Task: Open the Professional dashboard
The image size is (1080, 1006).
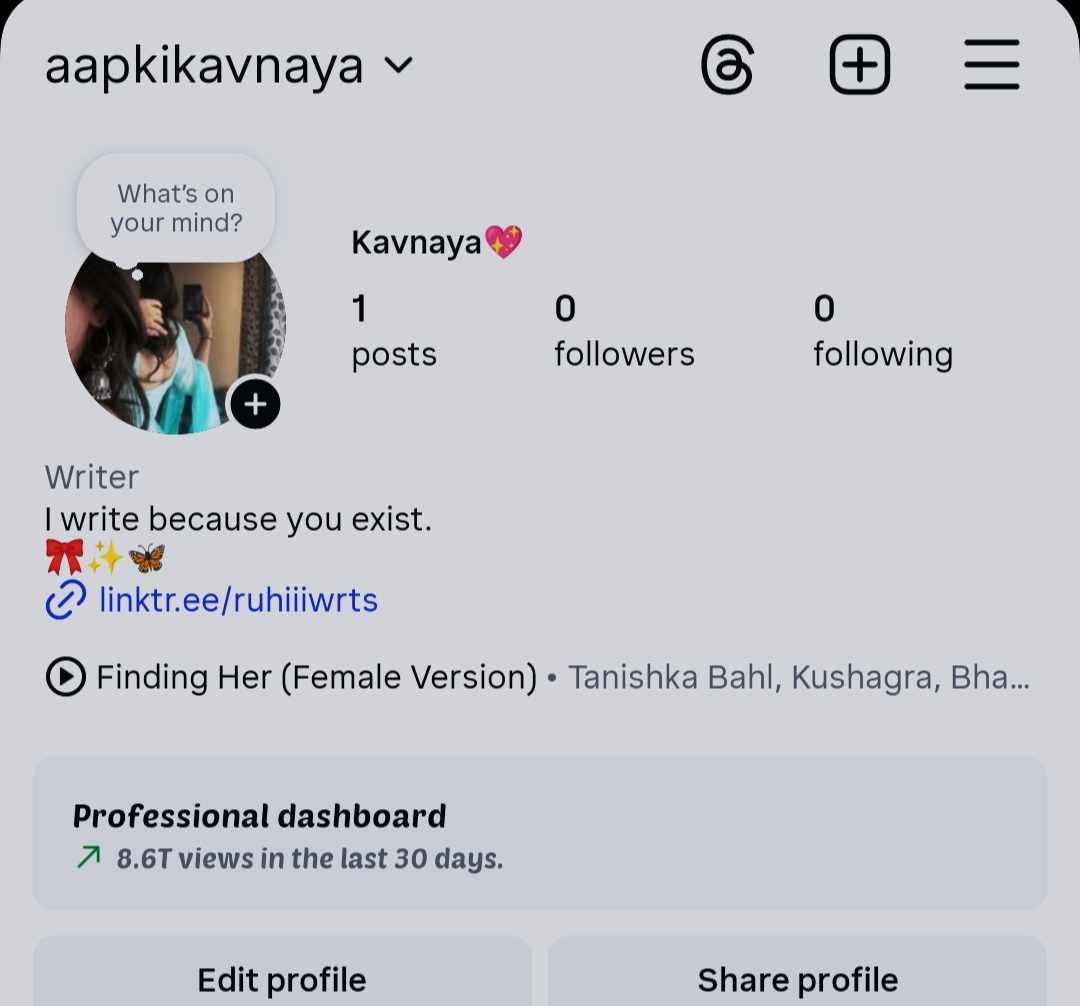Action: (x=540, y=834)
